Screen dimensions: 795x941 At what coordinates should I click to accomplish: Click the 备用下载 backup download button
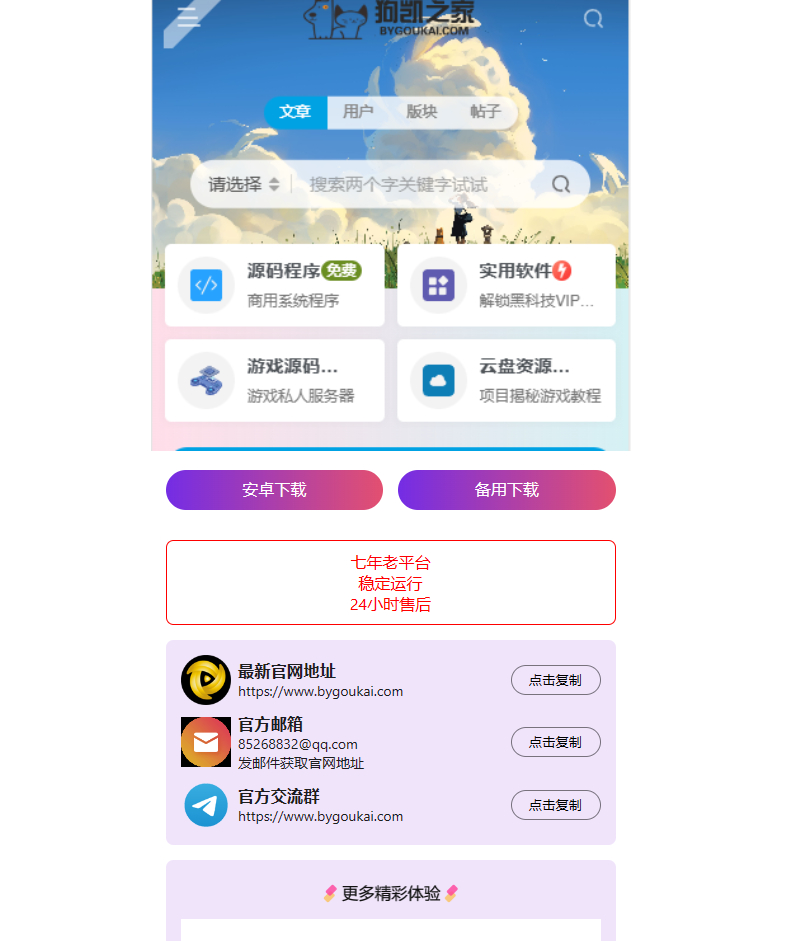coord(506,490)
